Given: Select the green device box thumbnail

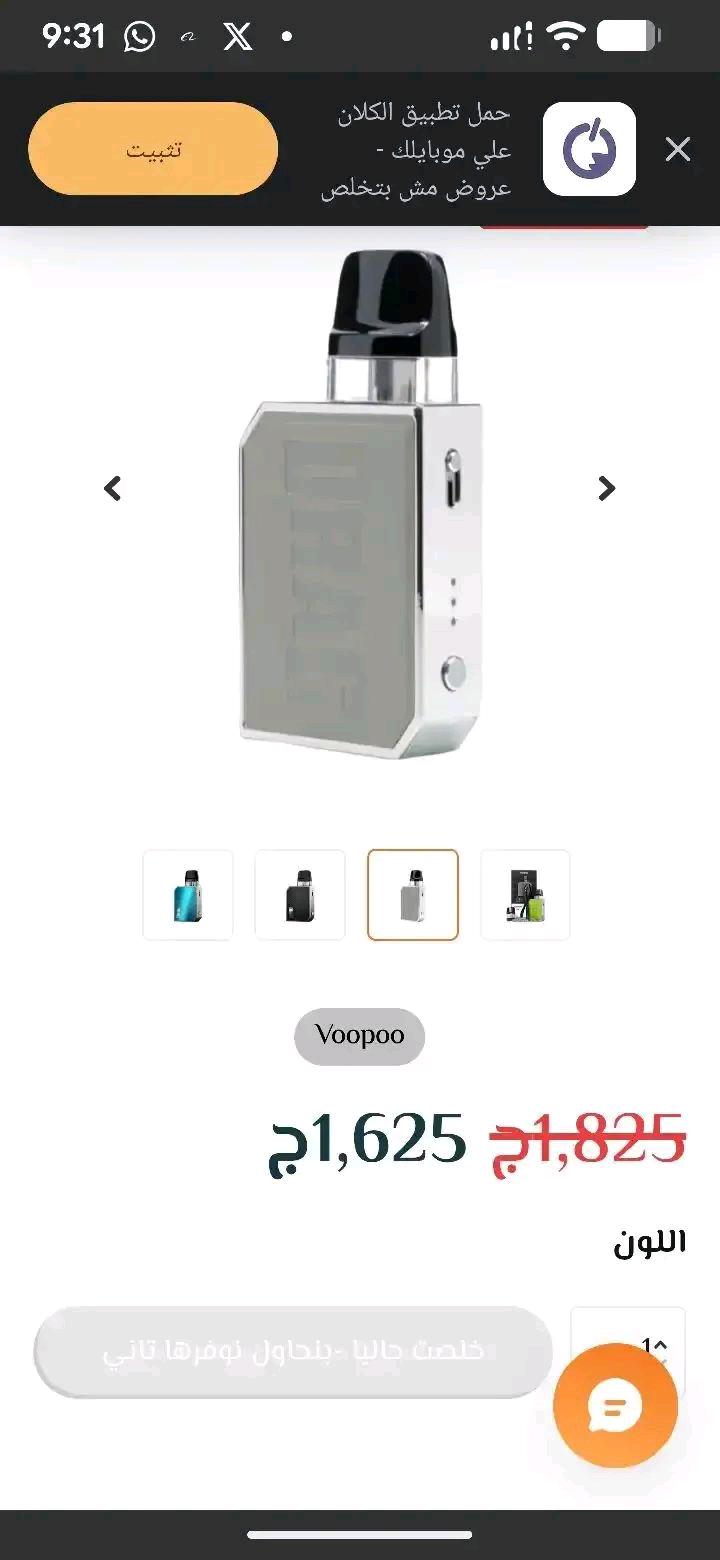Looking at the screenshot, I should point(525,895).
